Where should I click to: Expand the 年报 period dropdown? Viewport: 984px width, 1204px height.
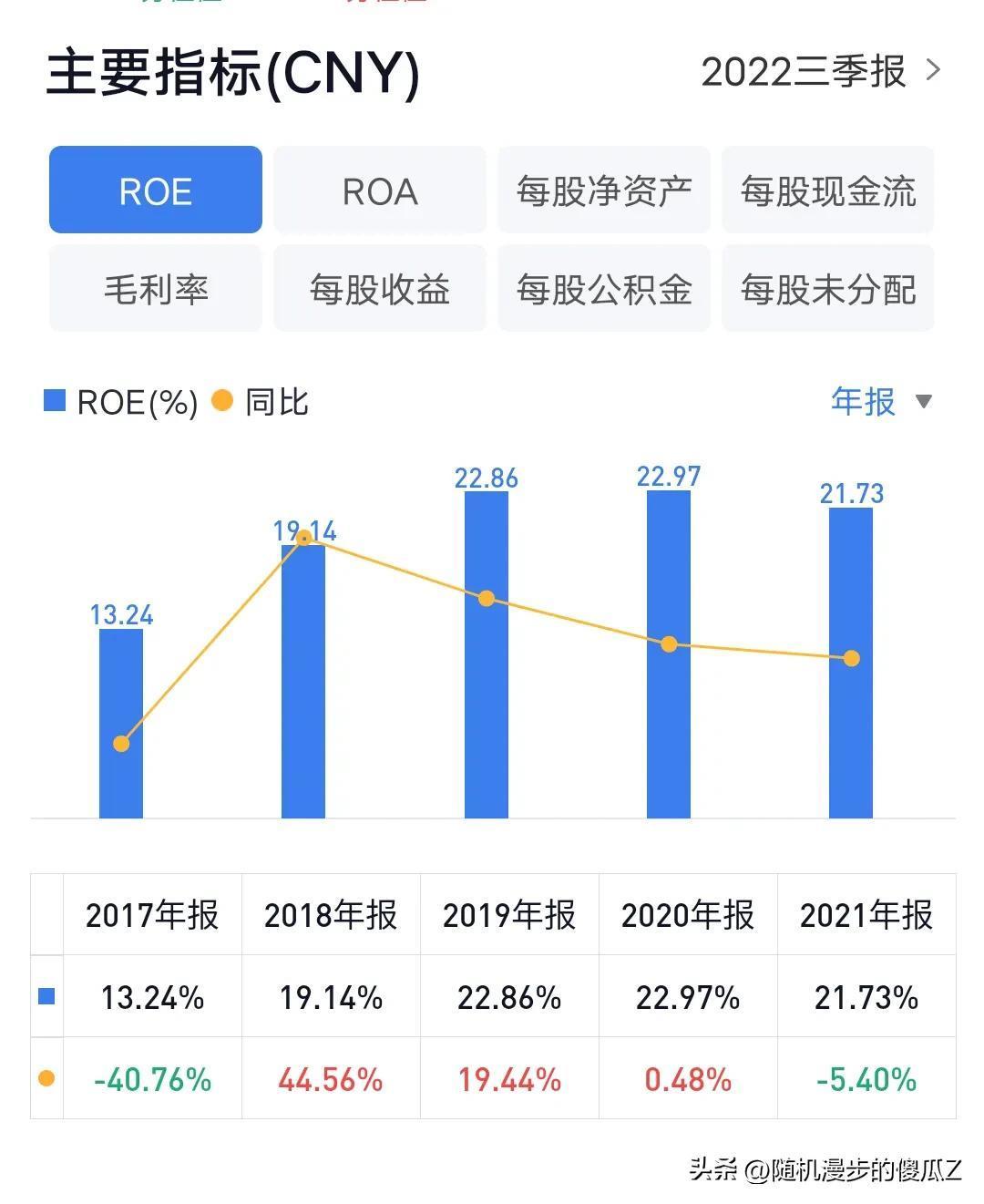coord(881,401)
